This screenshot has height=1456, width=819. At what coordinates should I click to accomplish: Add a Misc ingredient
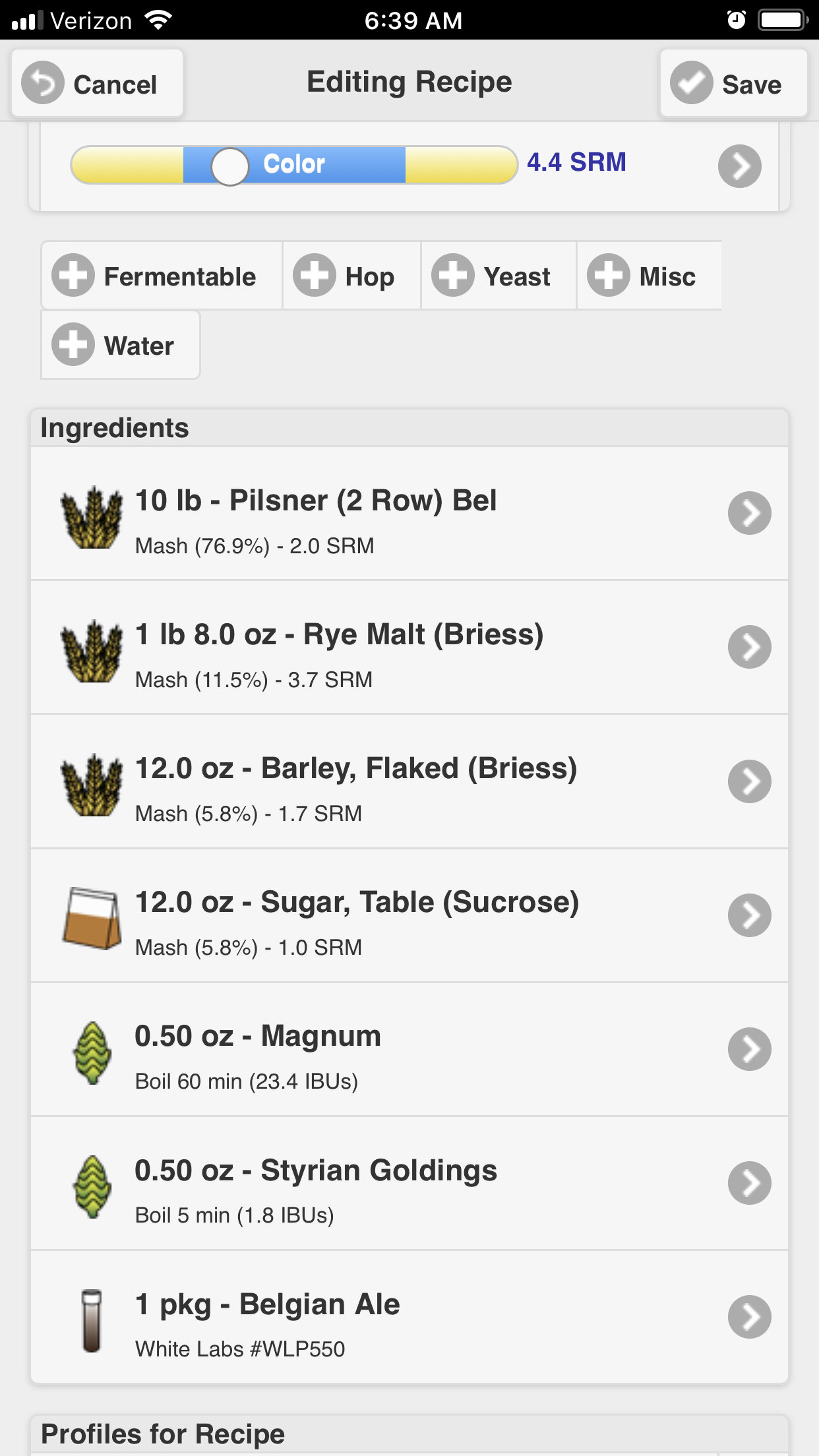pos(649,276)
